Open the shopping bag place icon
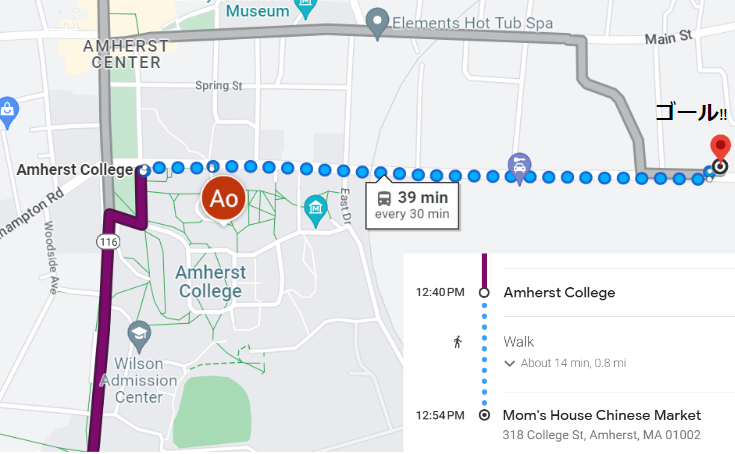This screenshot has height=454, width=735. click(7, 111)
